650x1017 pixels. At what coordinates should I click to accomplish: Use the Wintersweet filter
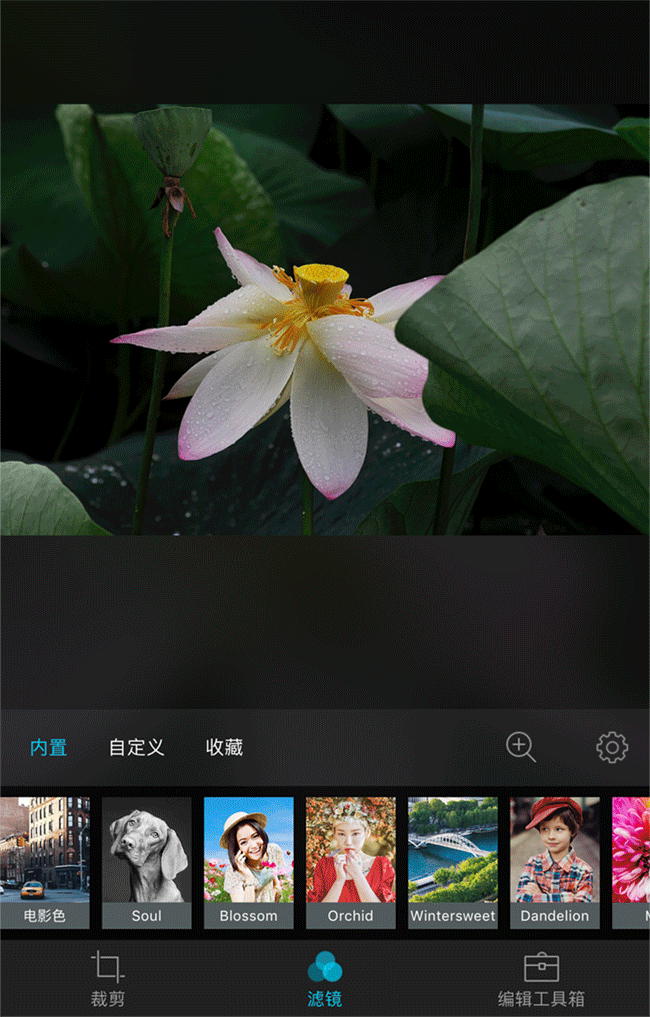tap(452, 862)
